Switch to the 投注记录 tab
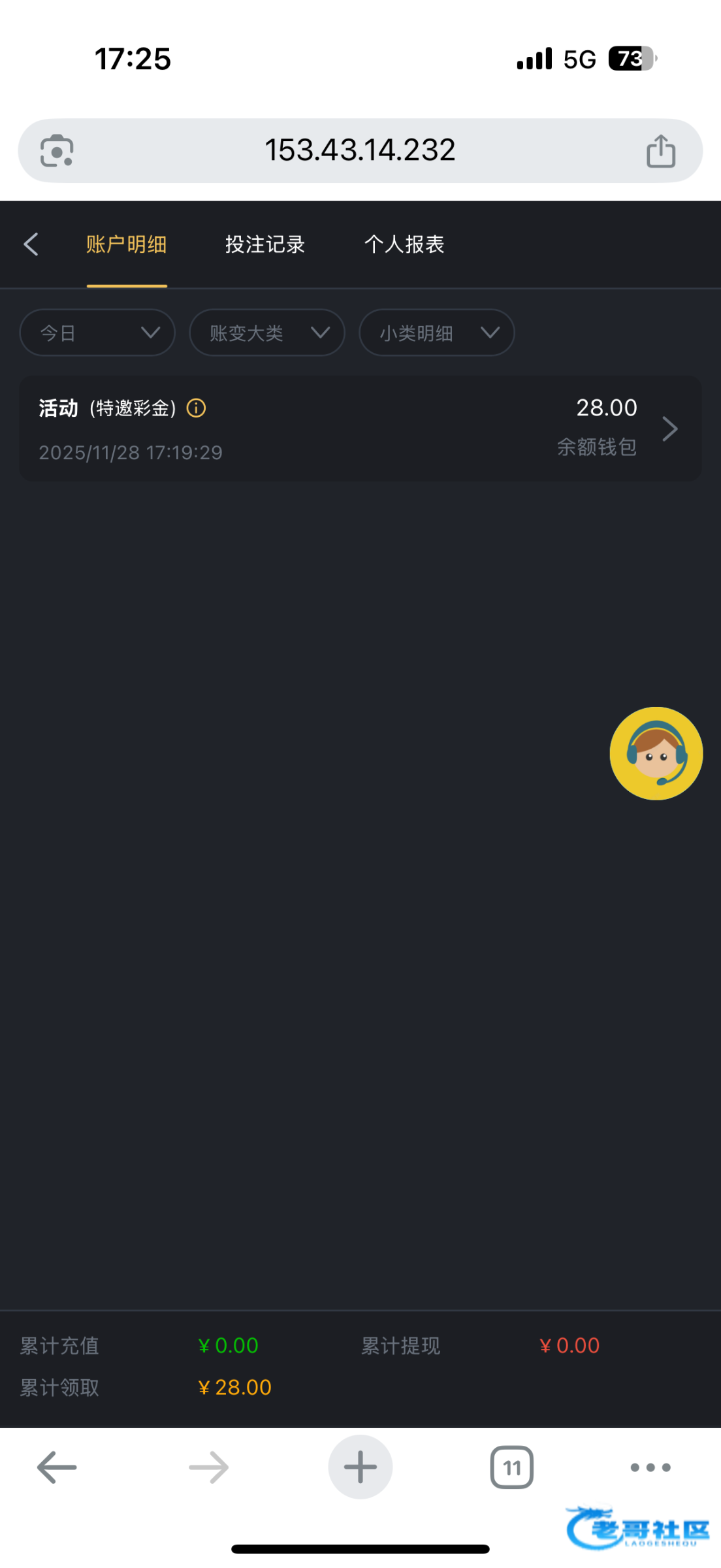This screenshot has height=1568, width=721. point(264,244)
